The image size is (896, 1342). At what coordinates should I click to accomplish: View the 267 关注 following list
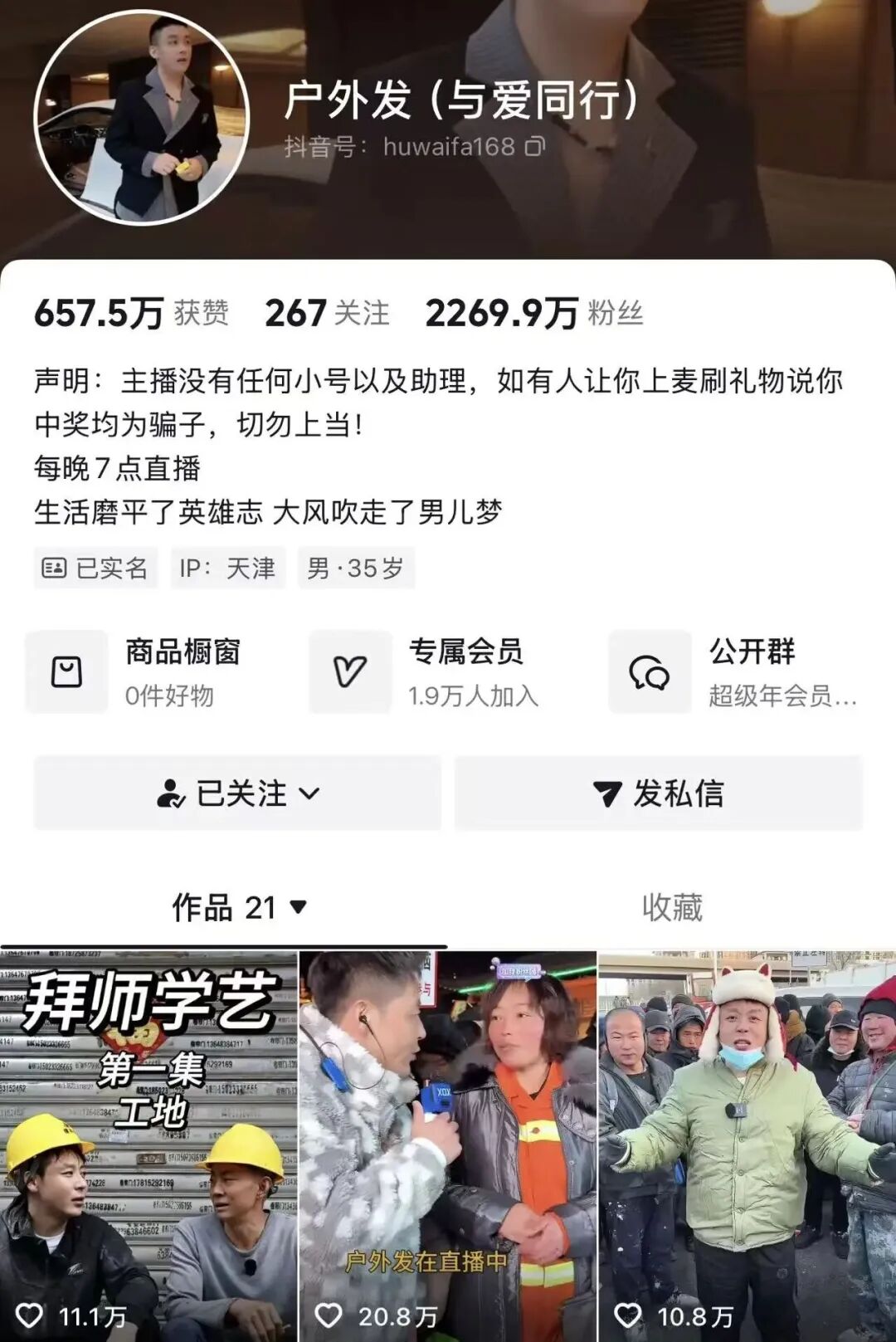click(x=327, y=314)
